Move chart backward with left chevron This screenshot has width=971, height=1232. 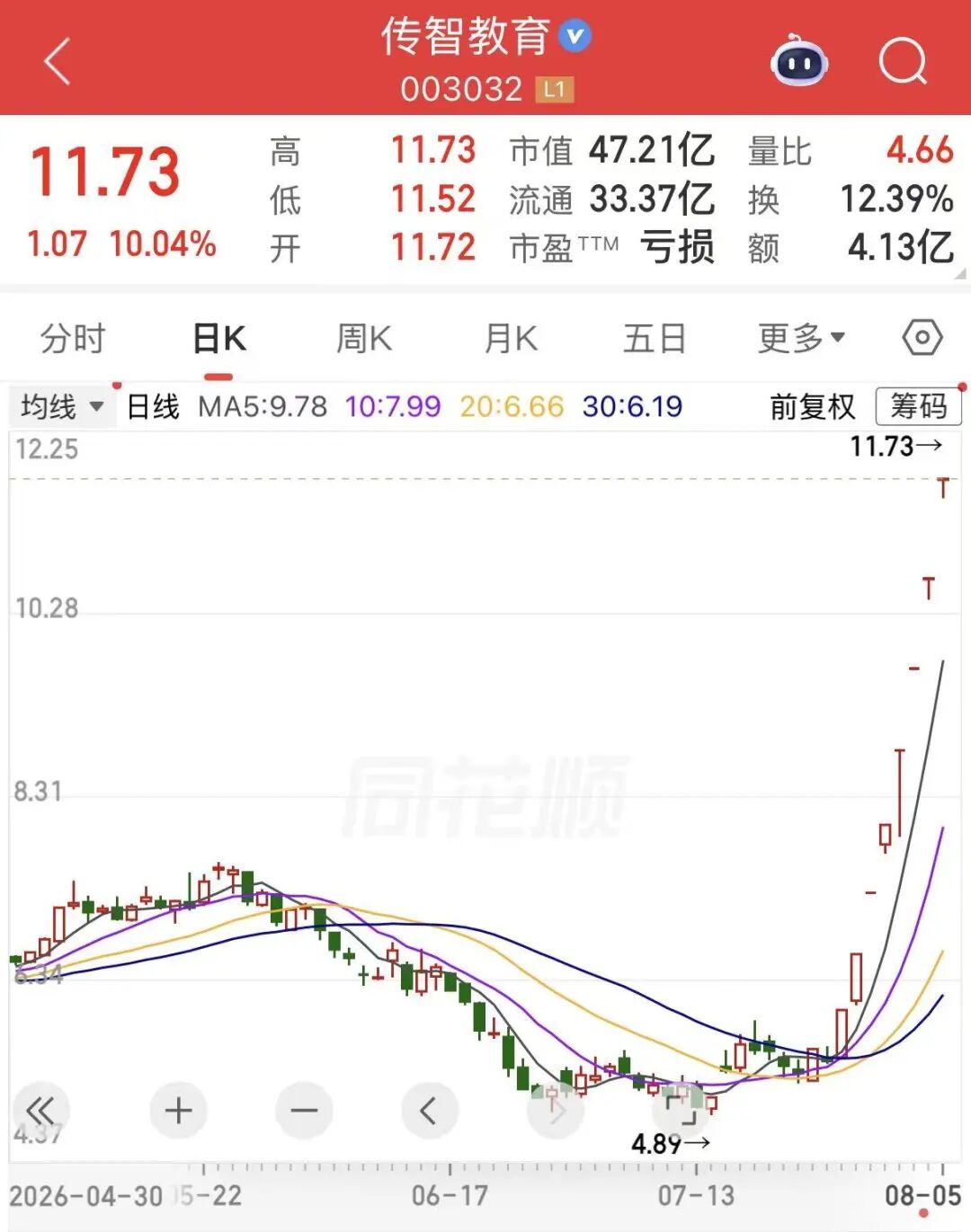430,1111
